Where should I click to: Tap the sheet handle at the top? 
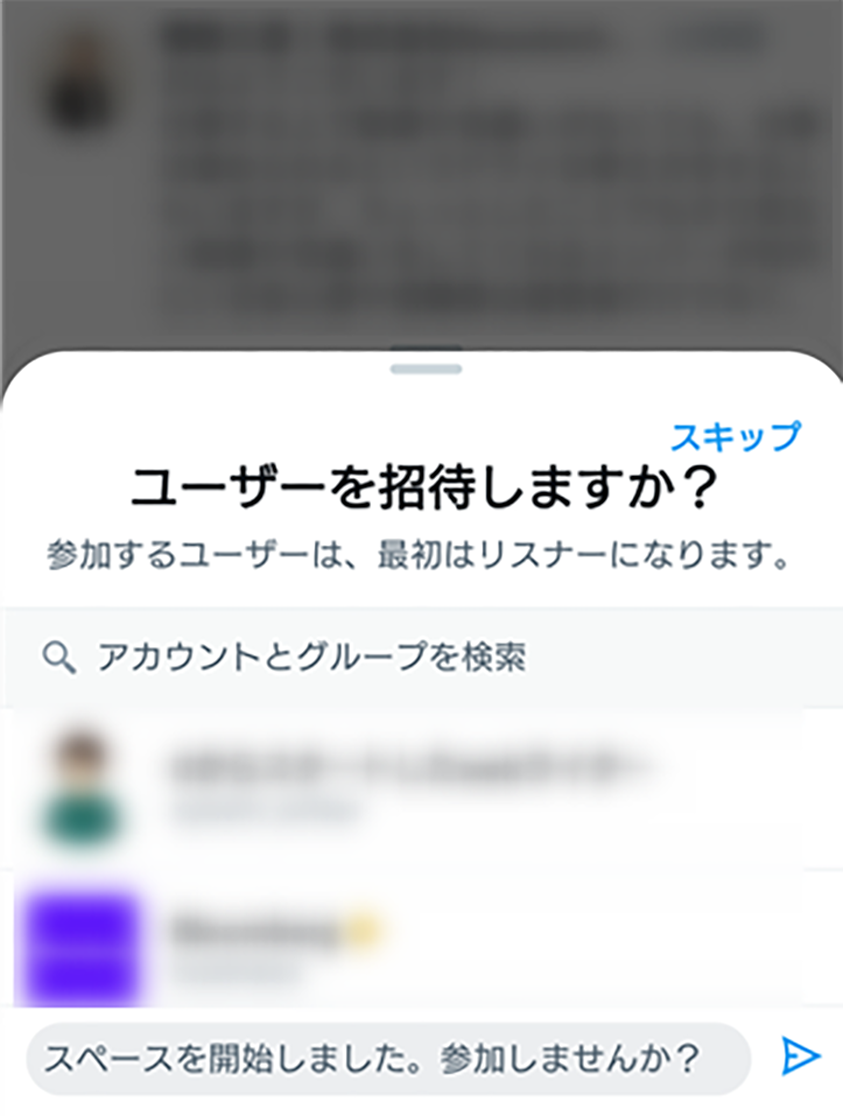pyautogui.click(x=426, y=369)
